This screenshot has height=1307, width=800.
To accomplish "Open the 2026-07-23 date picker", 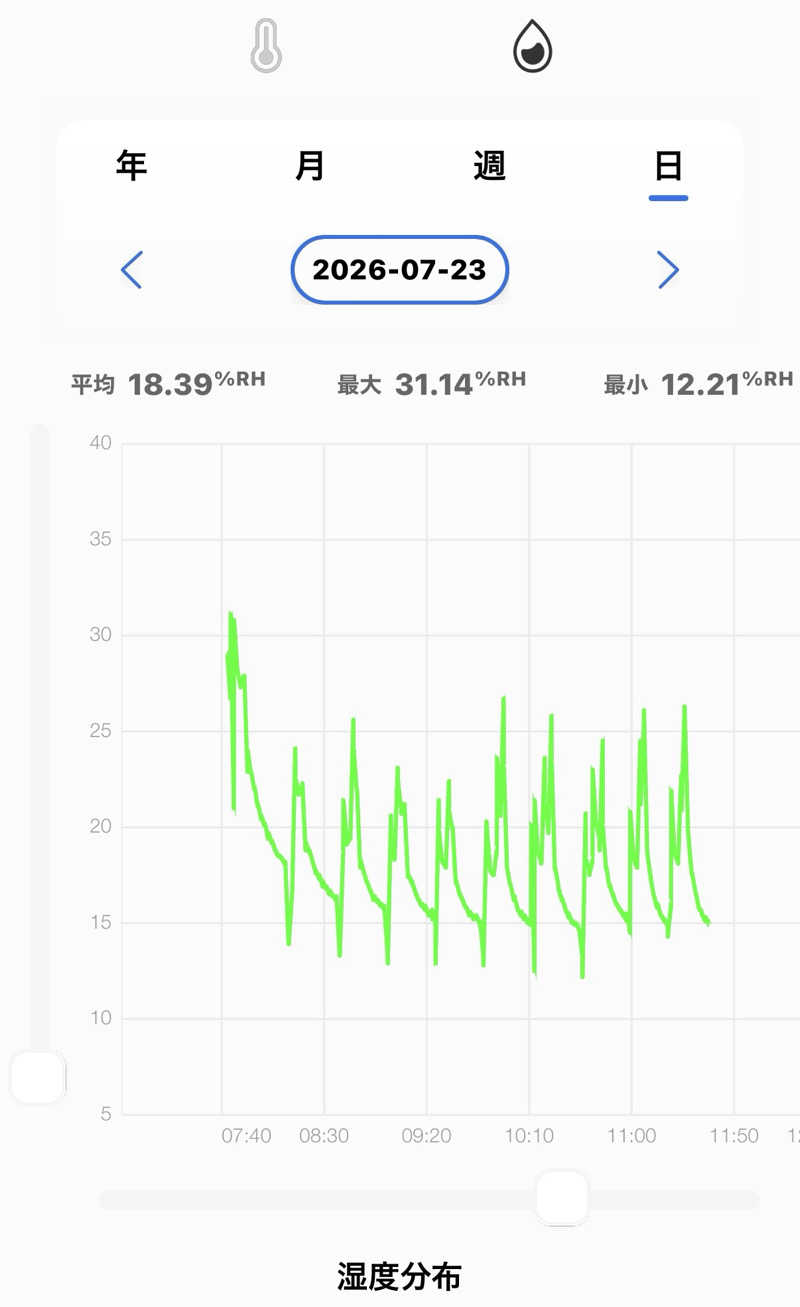I will coord(400,270).
